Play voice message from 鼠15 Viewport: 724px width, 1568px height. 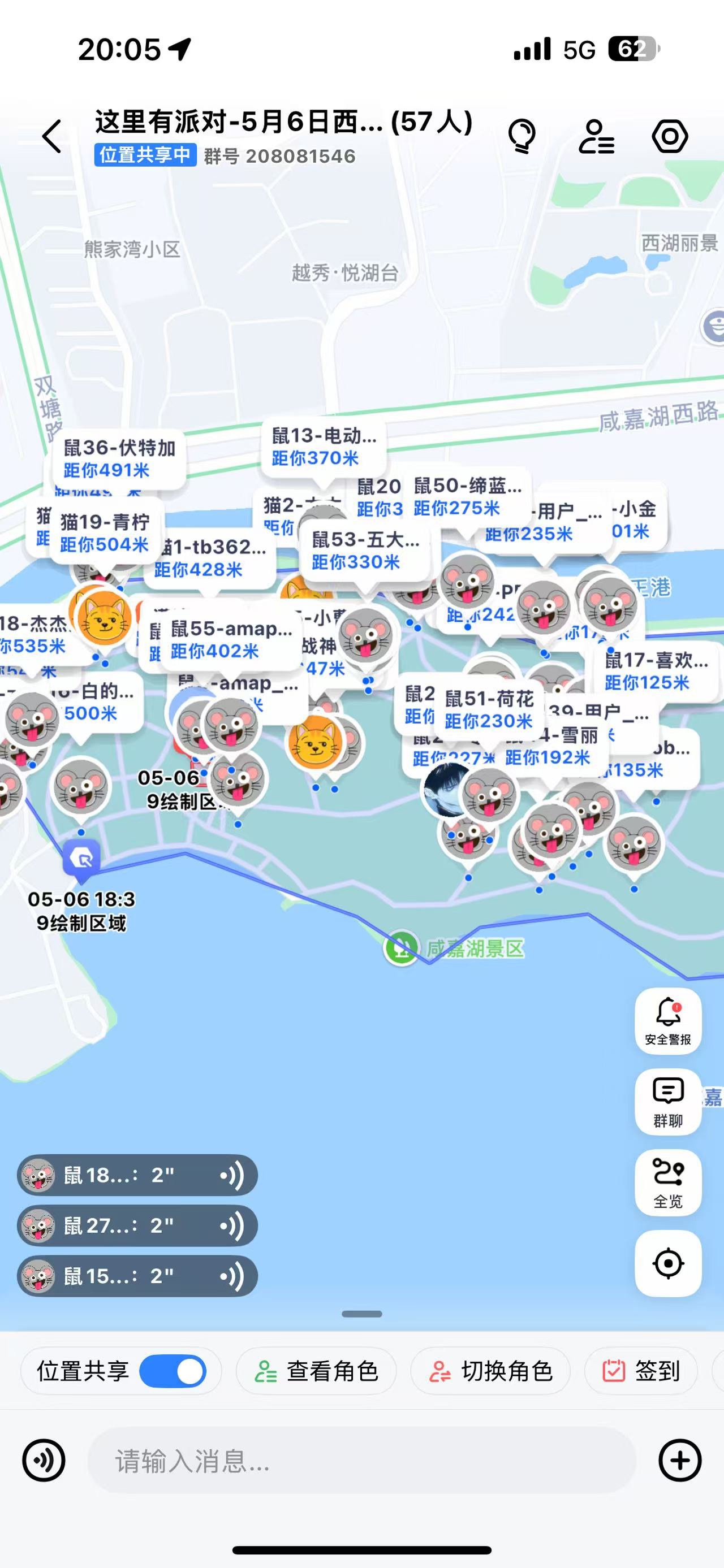pyautogui.click(x=137, y=1276)
